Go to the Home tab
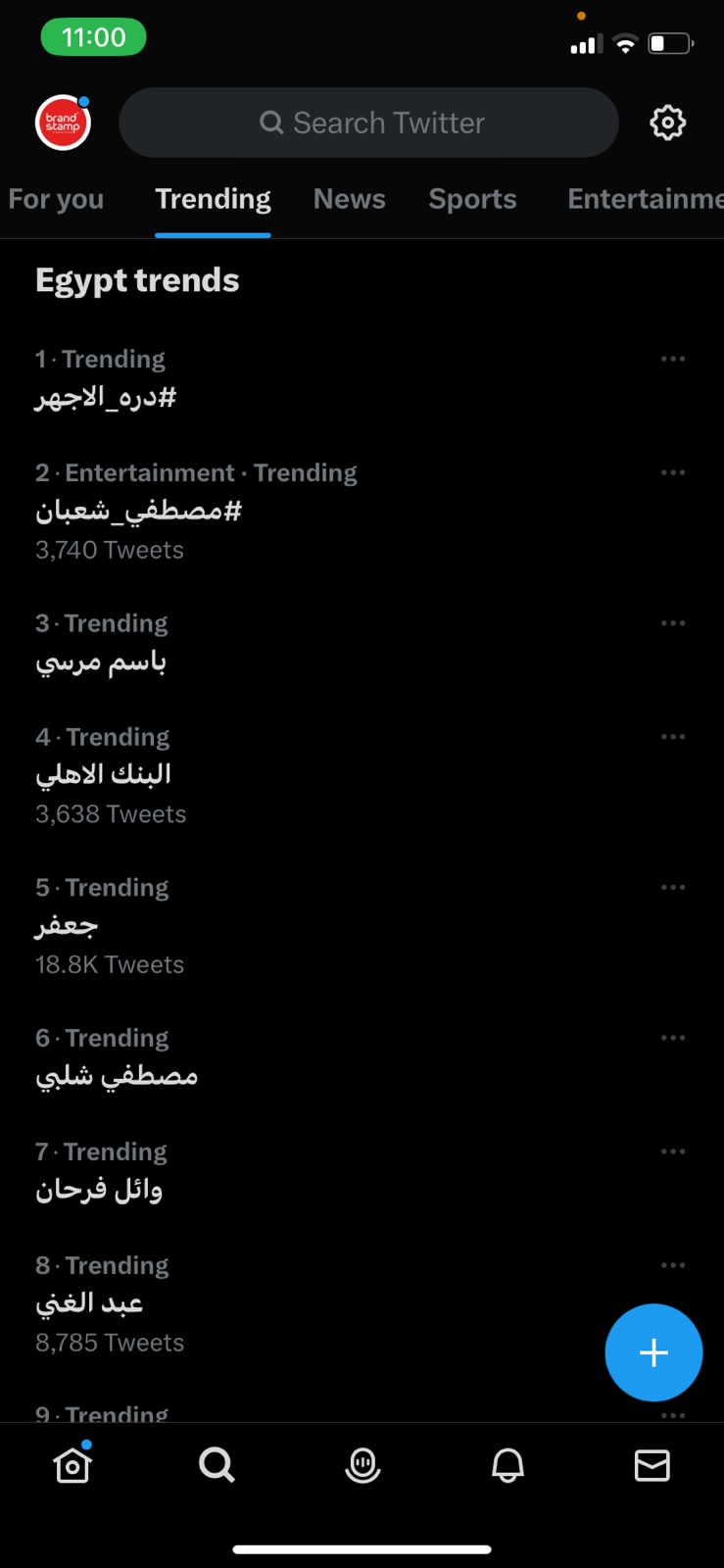The height and width of the screenshot is (1568, 724). tap(72, 1465)
